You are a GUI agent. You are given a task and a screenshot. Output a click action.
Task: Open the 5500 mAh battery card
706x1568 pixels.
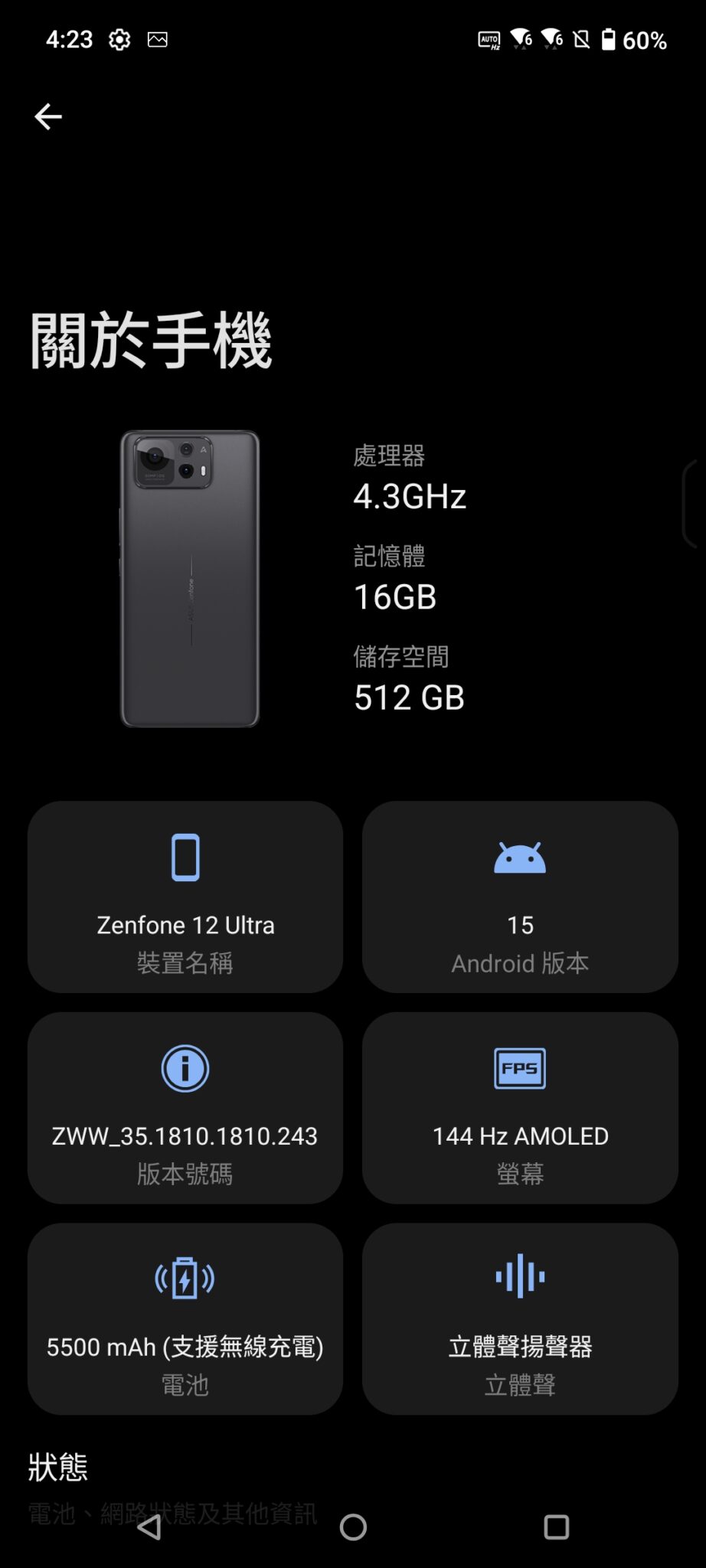[185, 1318]
